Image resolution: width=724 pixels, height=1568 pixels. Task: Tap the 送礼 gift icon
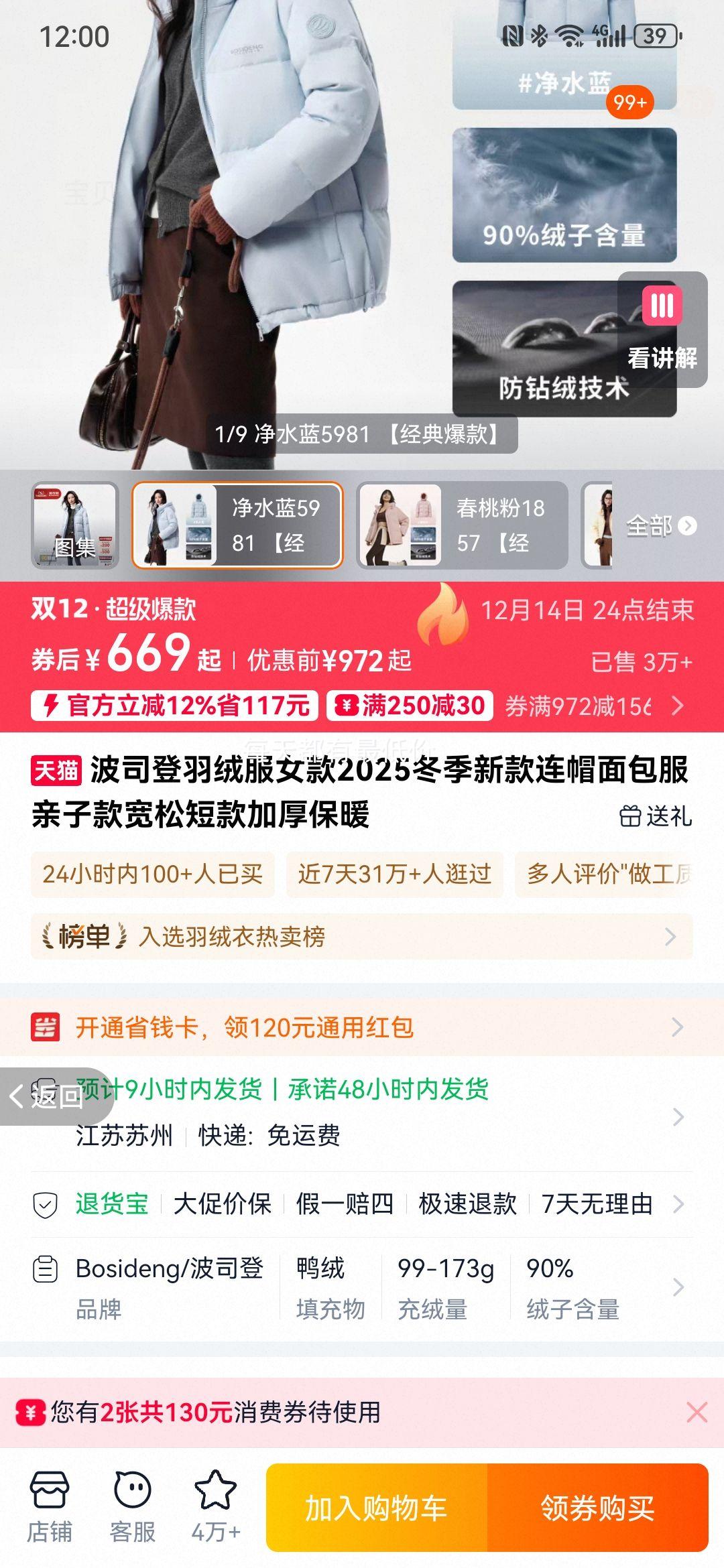[x=631, y=815]
